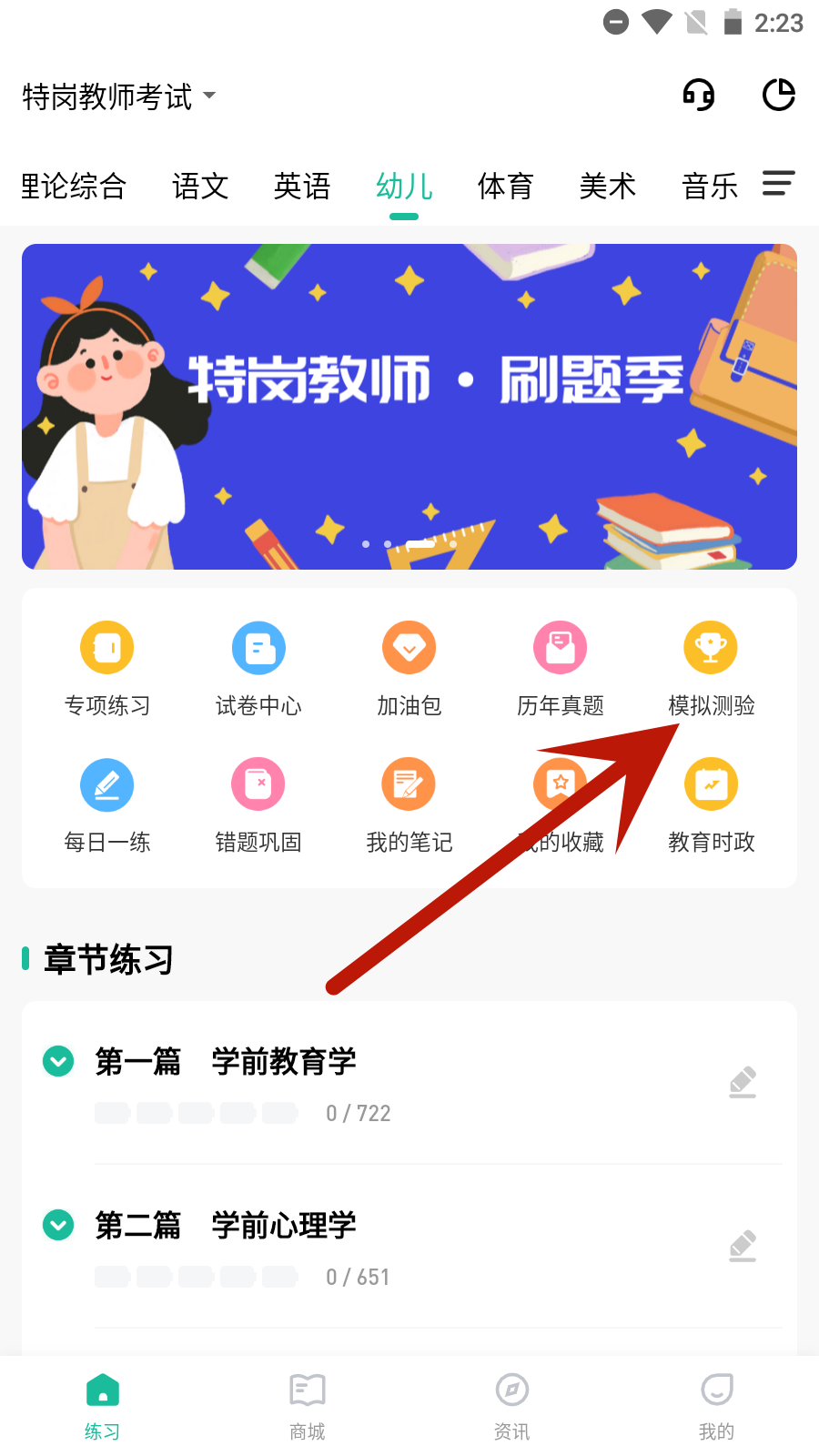Collapse the 第二篇 学前心理学 chapter
Image resolution: width=819 pixels, height=1456 pixels.
[x=58, y=1226]
